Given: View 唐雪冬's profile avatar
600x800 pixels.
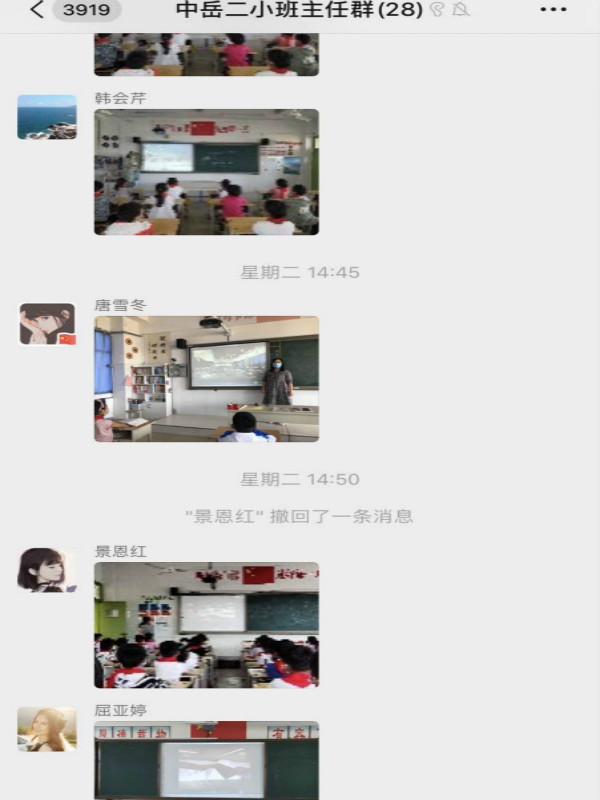Looking at the screenshot, I should (x=47, y=324).
